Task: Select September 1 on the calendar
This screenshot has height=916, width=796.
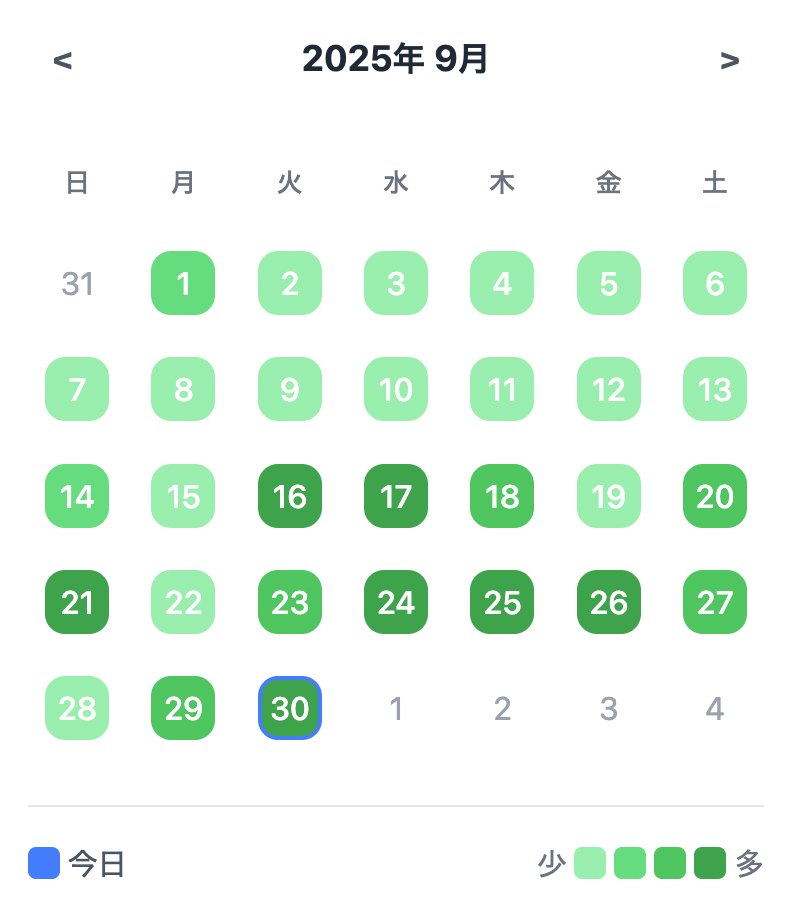Action: coord(183,283)
